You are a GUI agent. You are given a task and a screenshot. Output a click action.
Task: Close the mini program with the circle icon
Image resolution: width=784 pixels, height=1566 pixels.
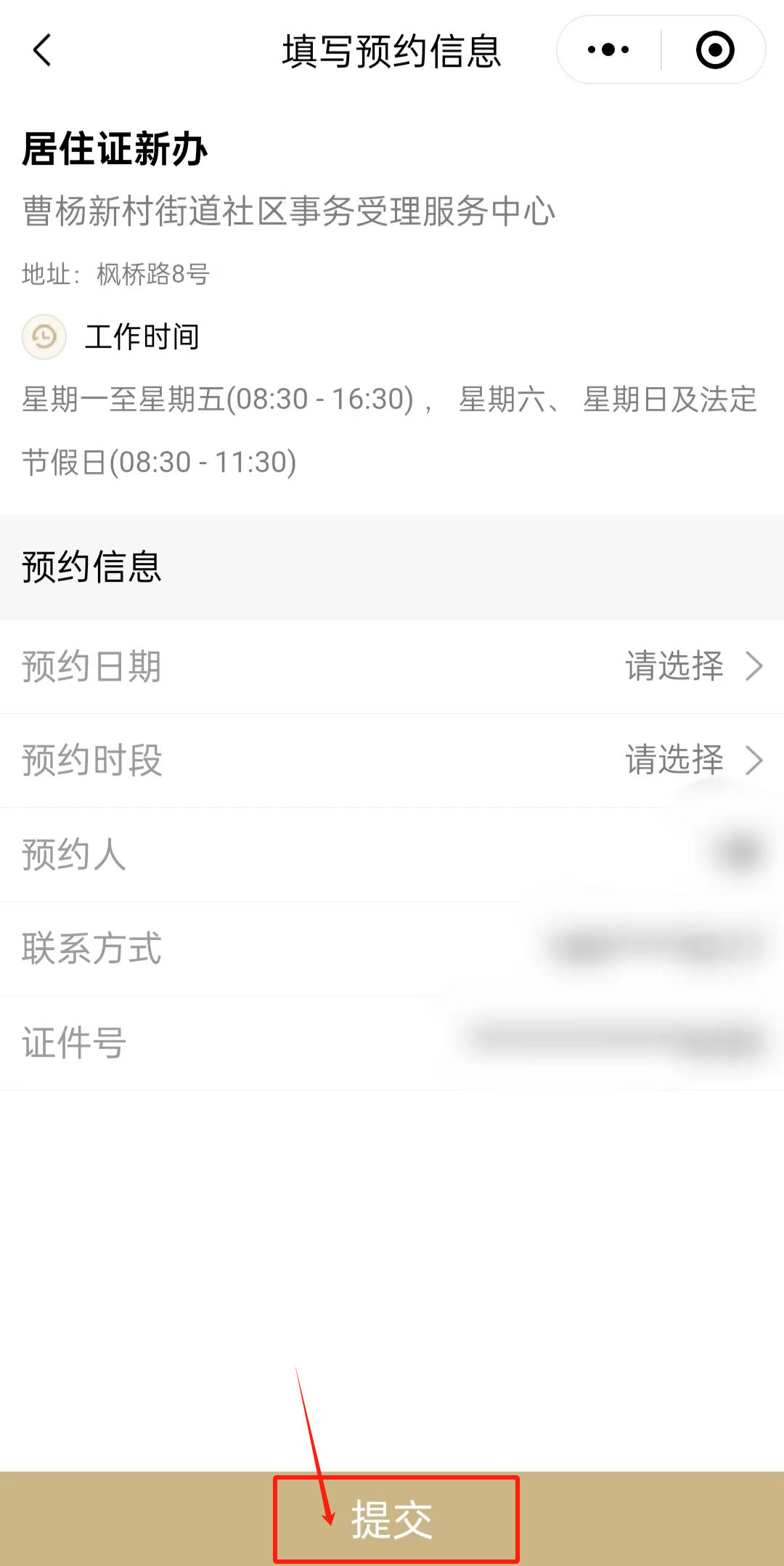coord(714,50)
